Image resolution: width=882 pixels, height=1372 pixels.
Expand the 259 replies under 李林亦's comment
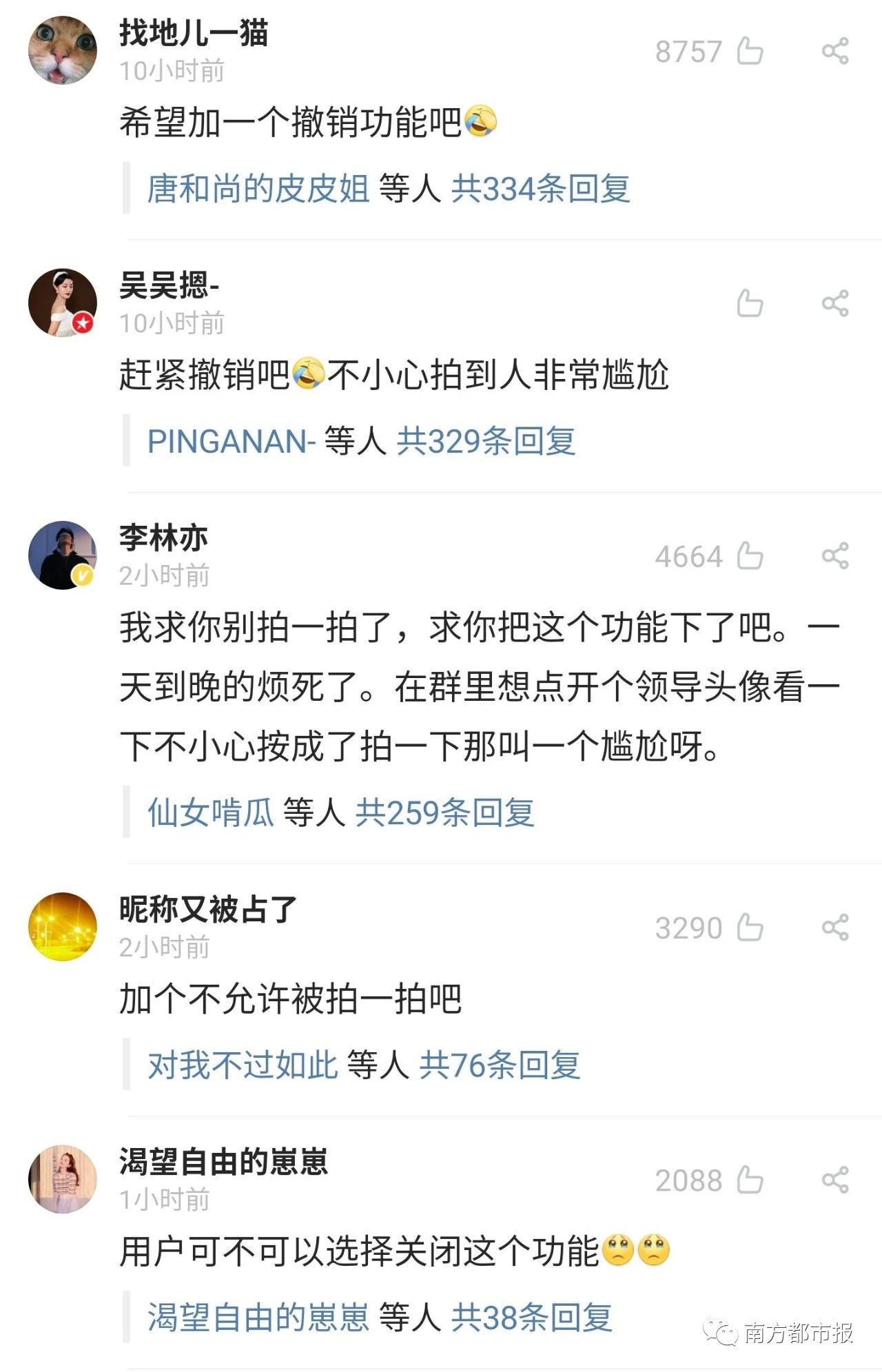(x=444, y=812)
